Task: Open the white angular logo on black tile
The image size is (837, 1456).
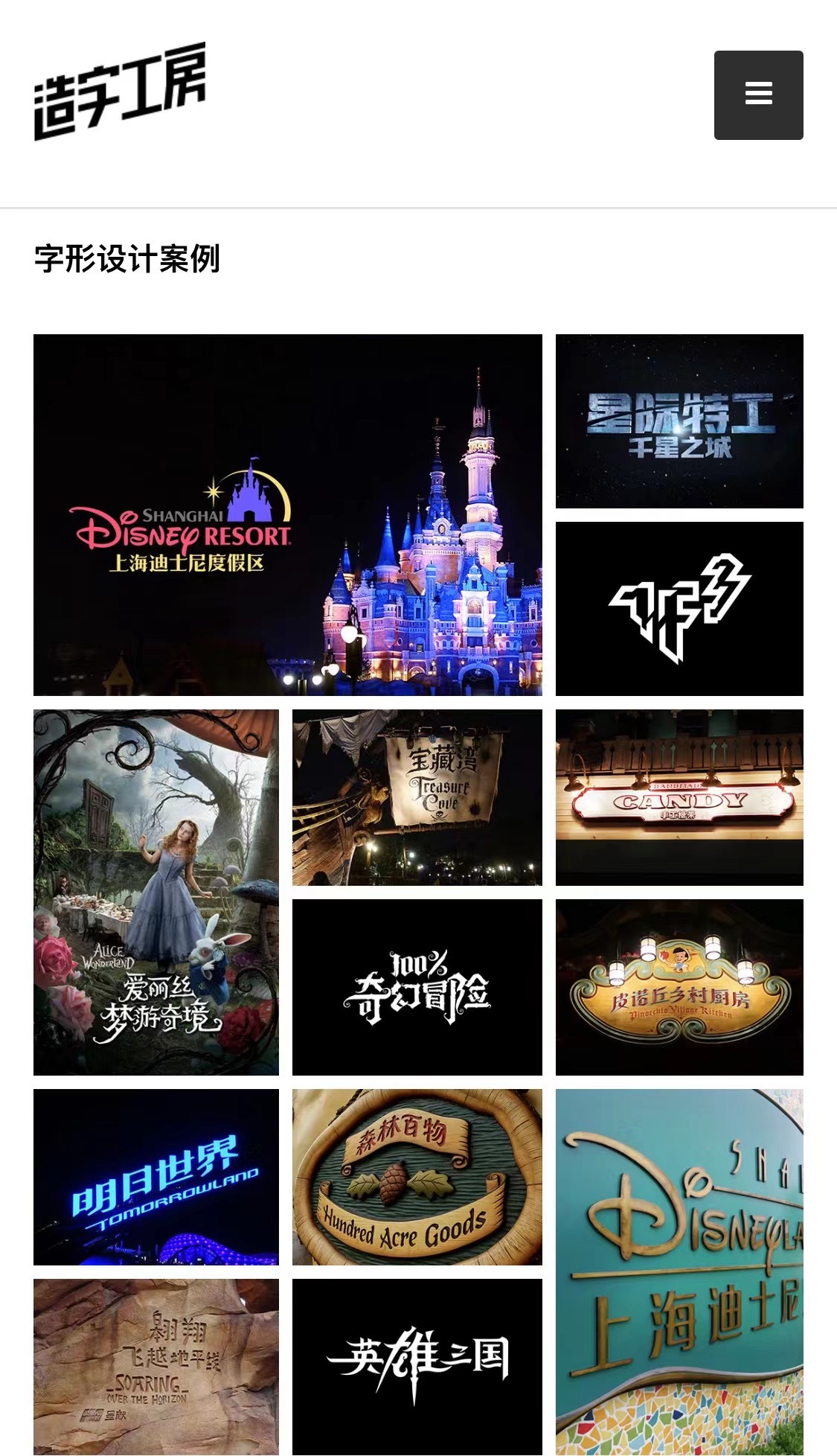Action: coord(679,608)
